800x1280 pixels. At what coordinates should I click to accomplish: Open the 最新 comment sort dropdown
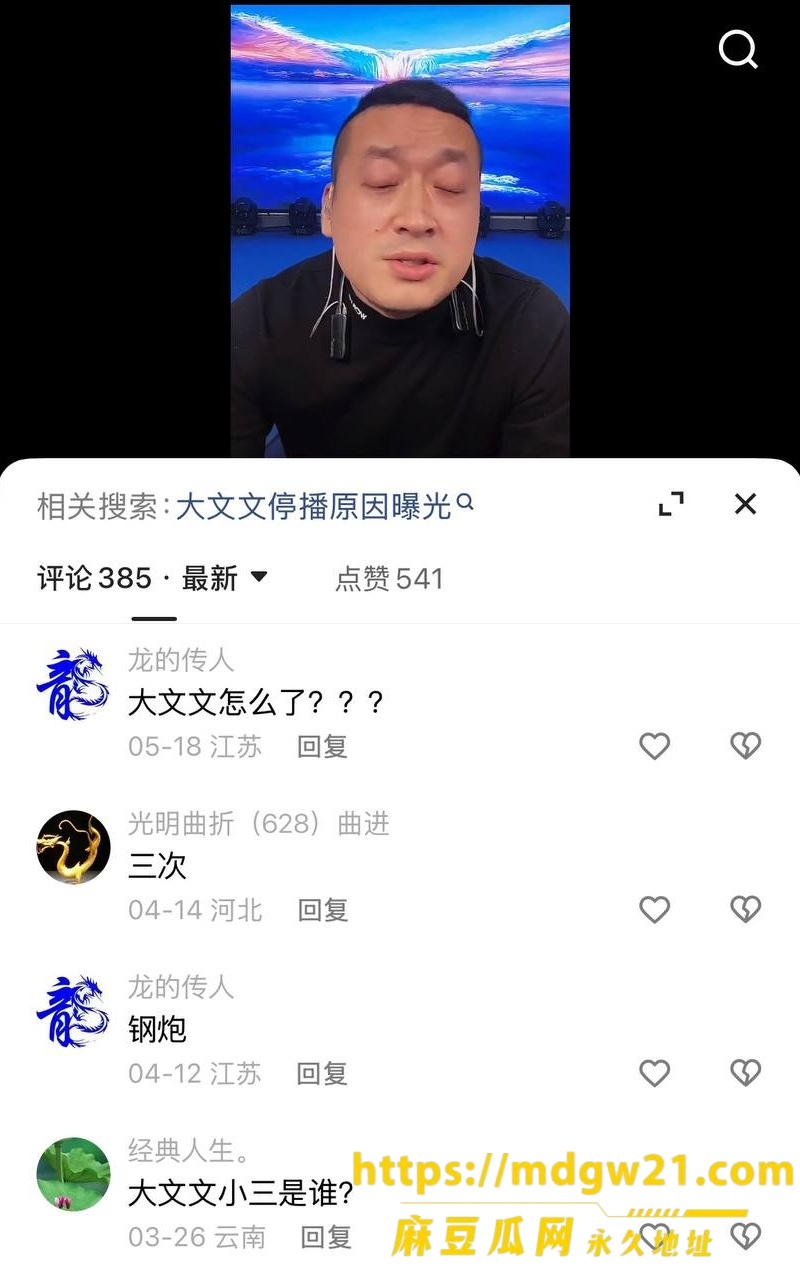(x=225, y=578)
